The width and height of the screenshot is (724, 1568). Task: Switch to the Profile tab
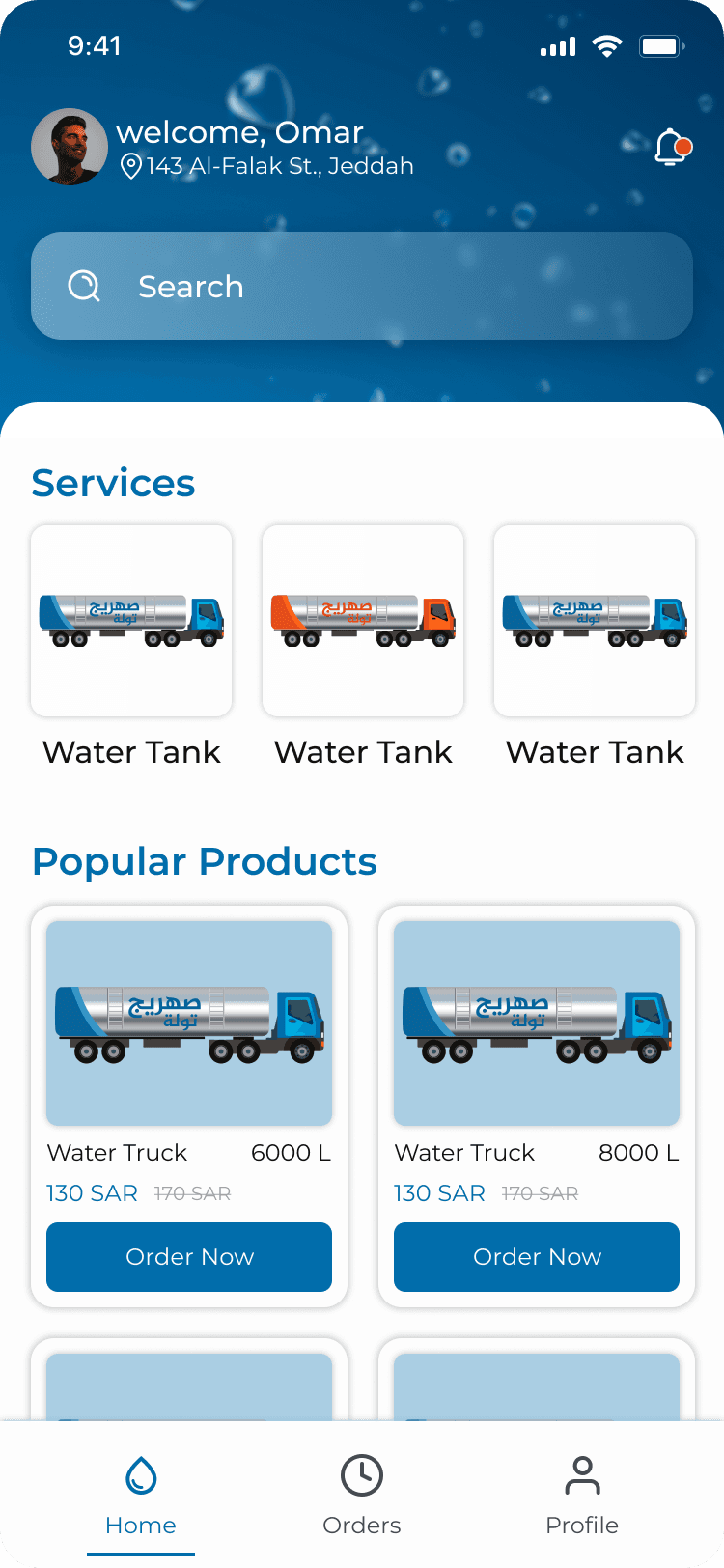582,1495
